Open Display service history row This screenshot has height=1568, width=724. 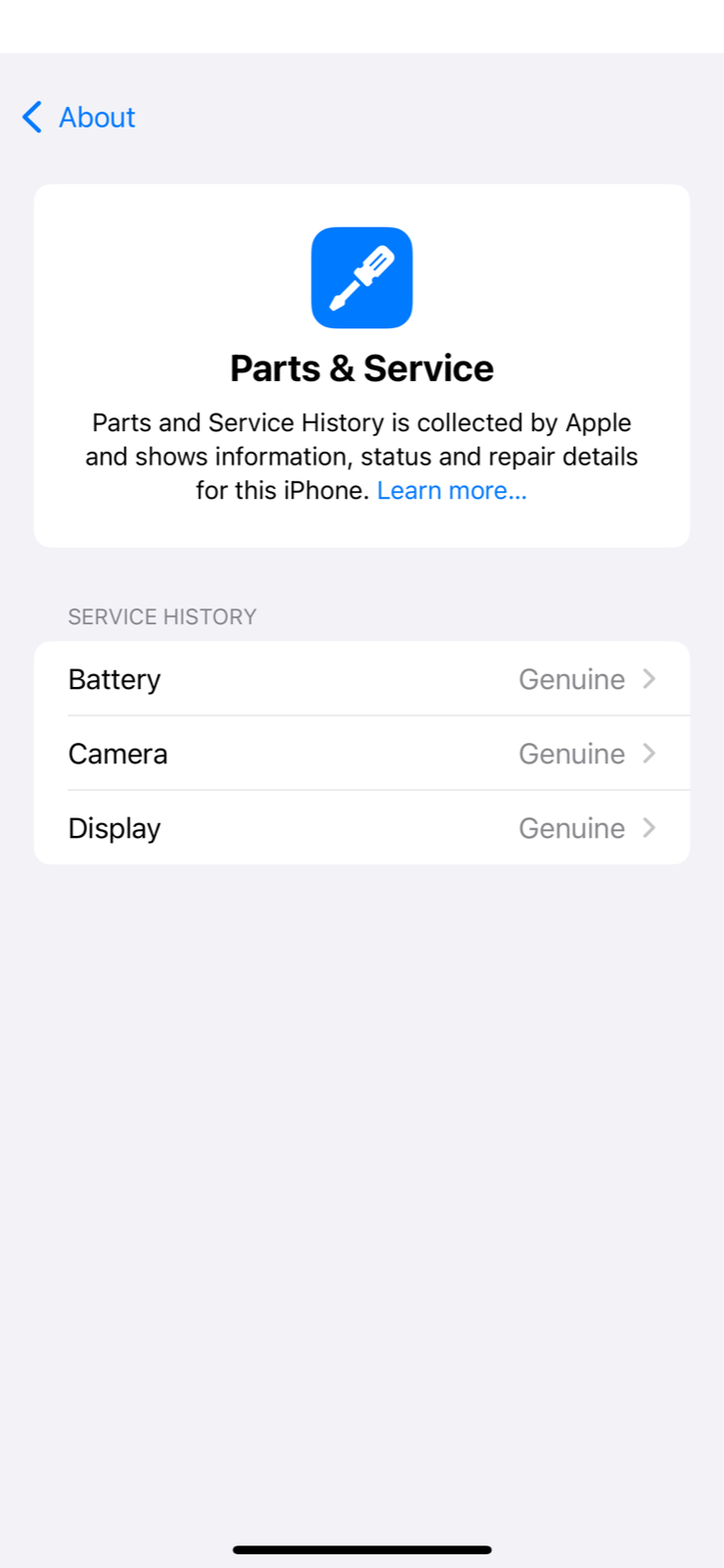point(362,828)
